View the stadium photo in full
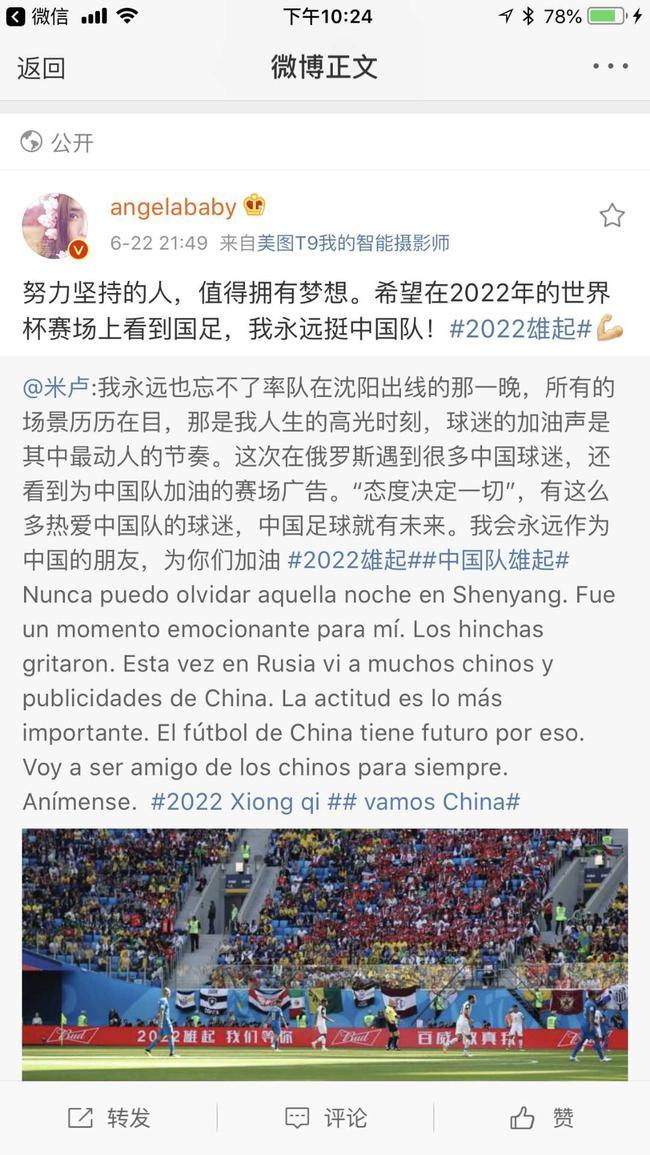Screen dimensions: 650x1155 324,954
